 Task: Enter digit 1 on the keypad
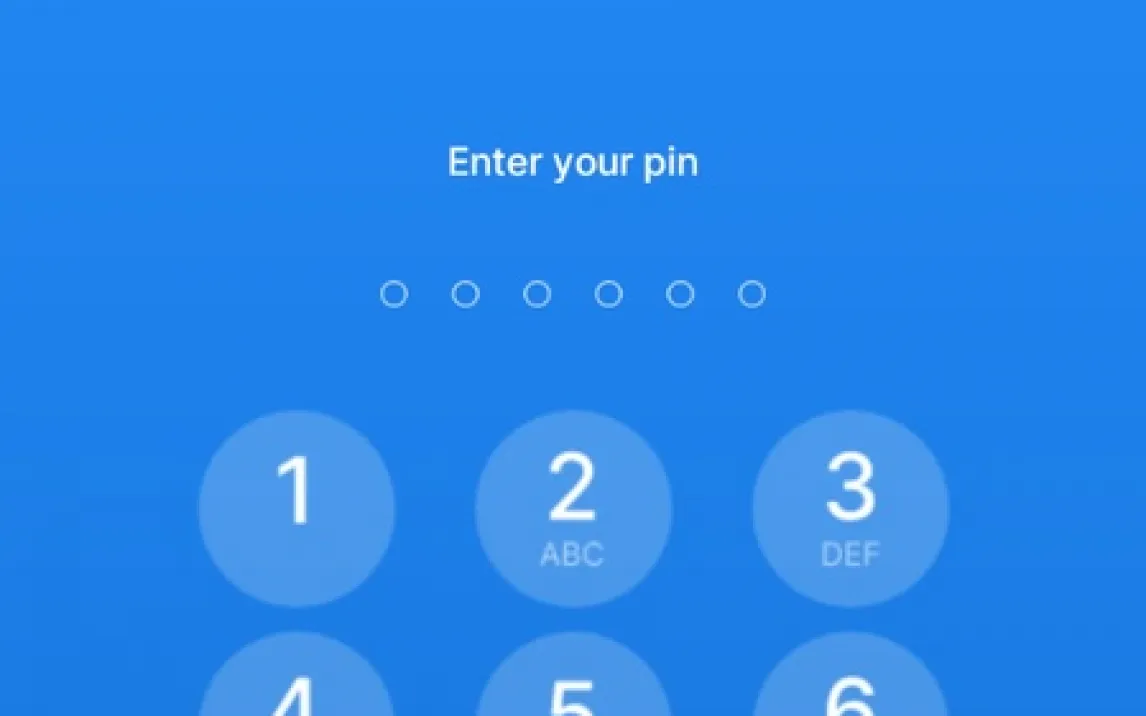(297, 508)
